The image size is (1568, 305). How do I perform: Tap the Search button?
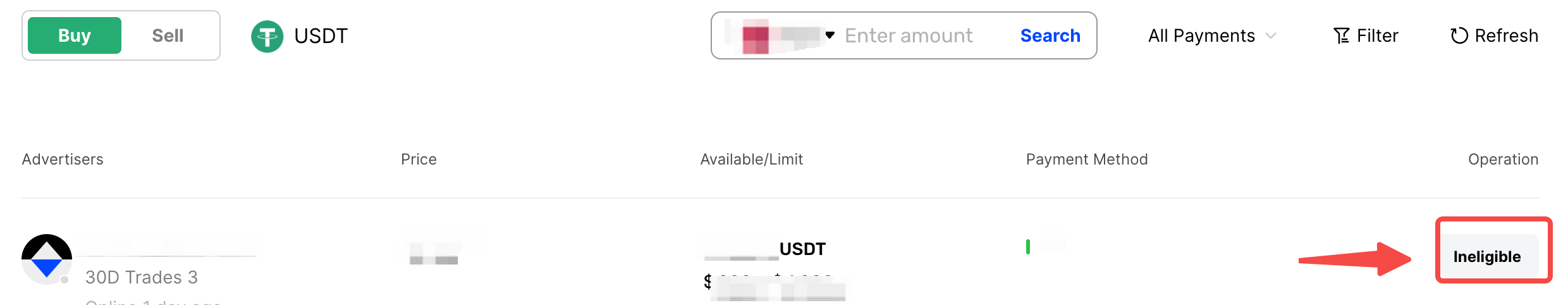coord(1050,35)
